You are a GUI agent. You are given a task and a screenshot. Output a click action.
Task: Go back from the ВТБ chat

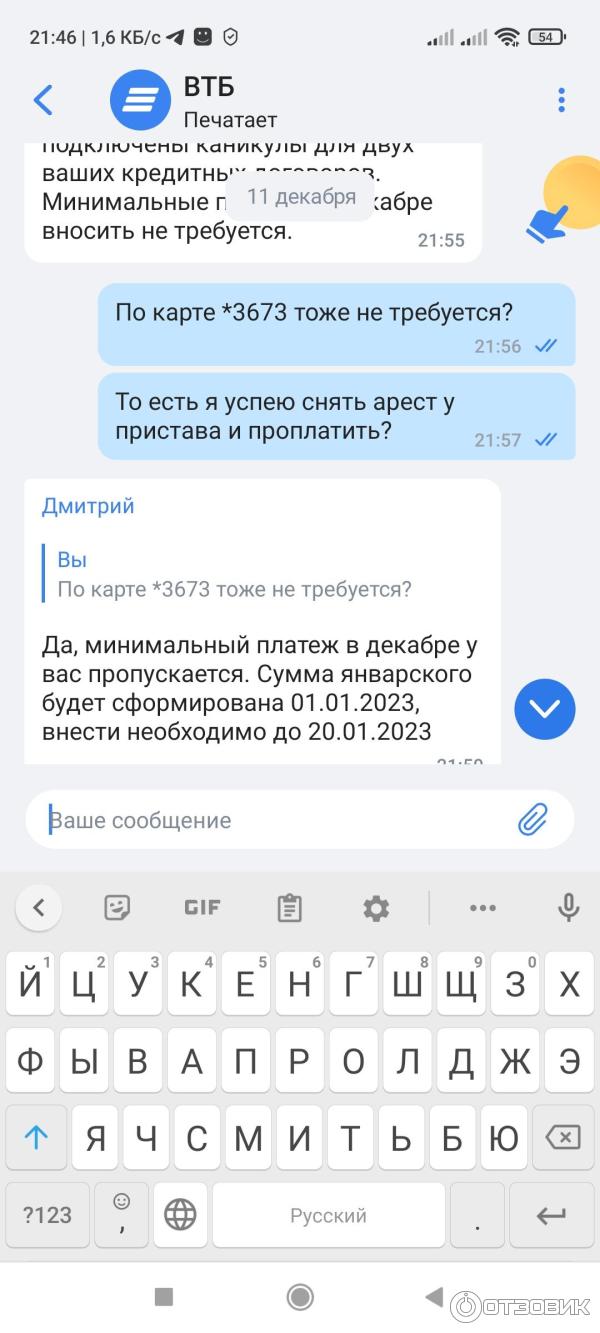[43, 100]
